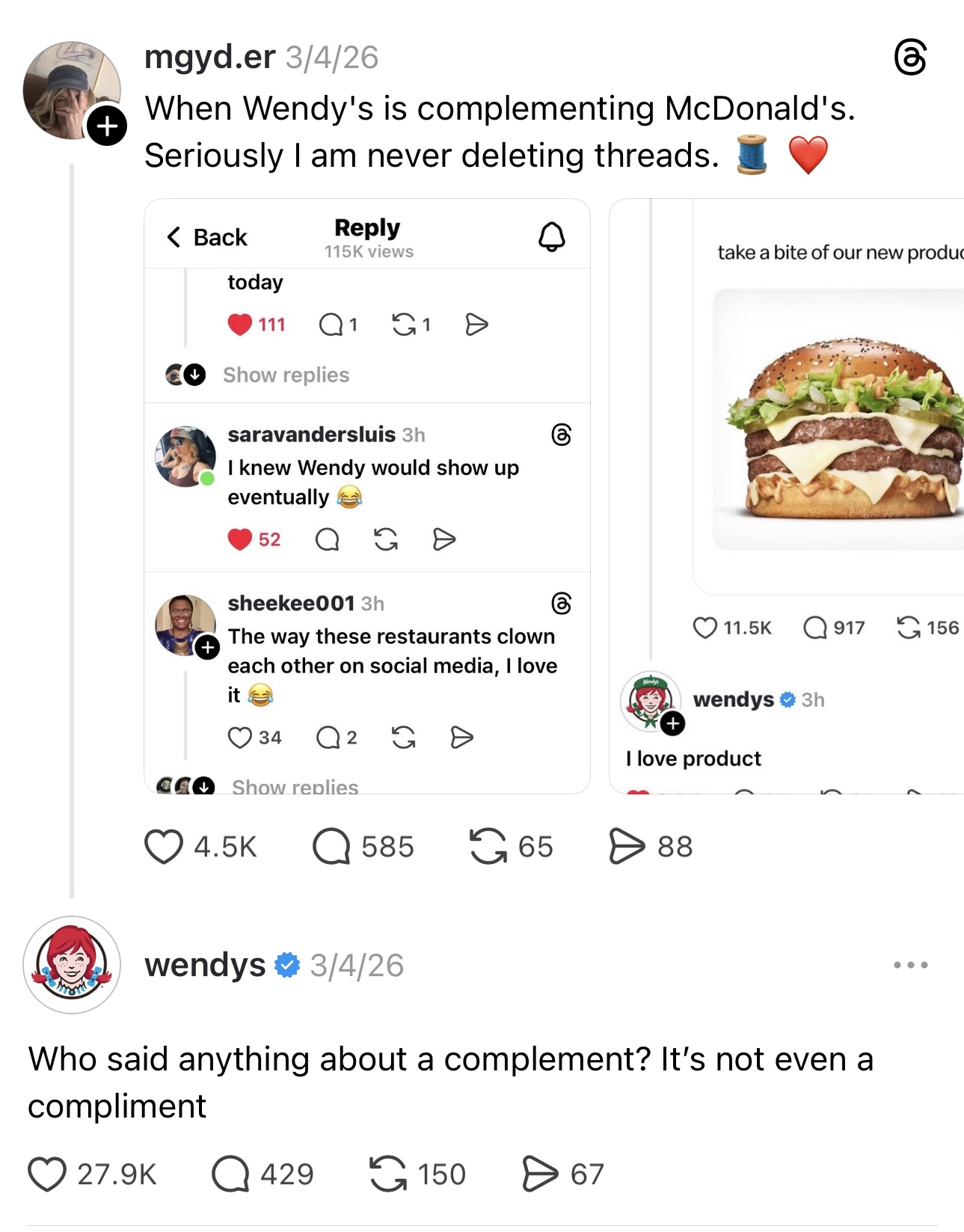Open the wendys profile picture
The image size is (964, 1232).
(72, 965)
